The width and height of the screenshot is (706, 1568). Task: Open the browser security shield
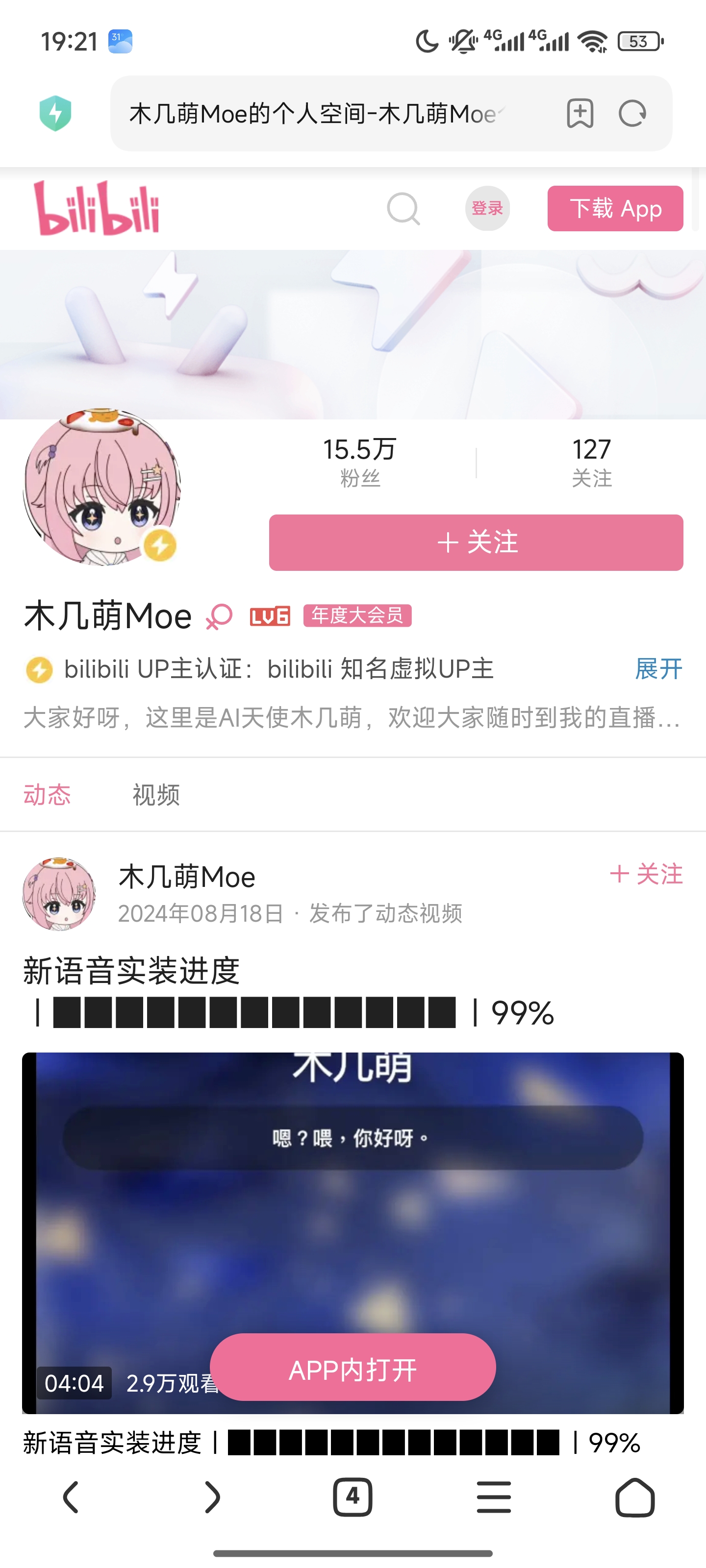55,113
